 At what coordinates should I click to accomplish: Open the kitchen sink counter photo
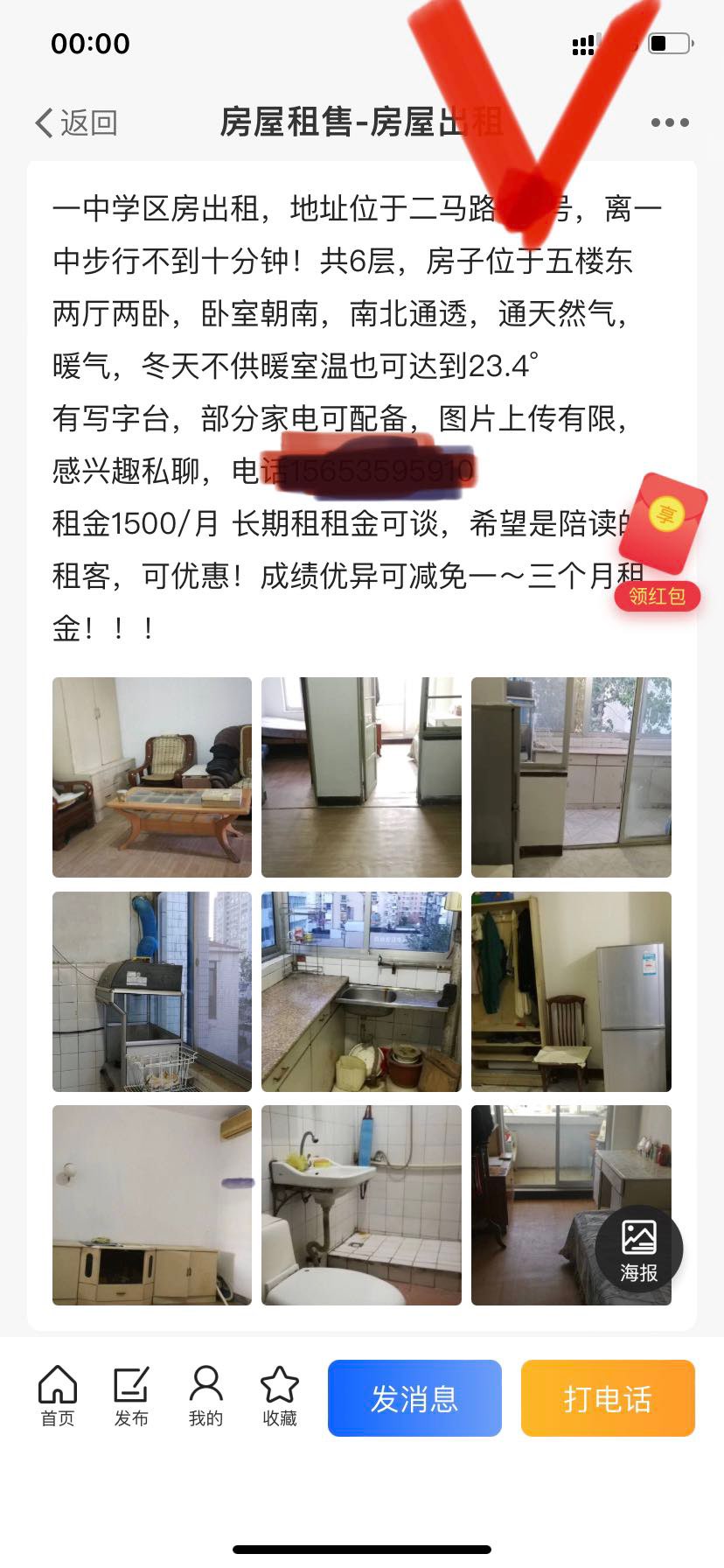pyautogui.click(x=361, y=991)
